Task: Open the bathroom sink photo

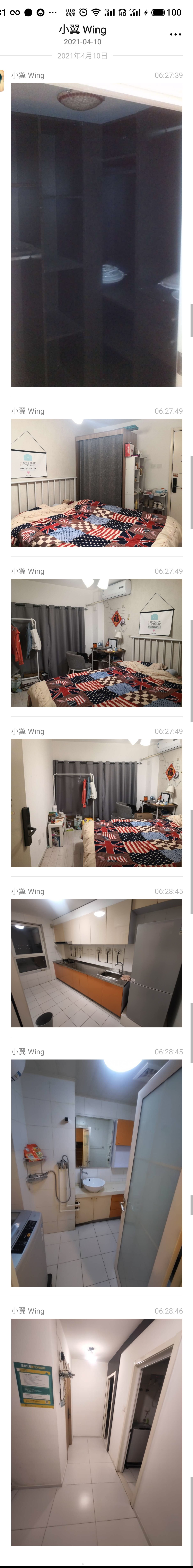Action: (x=96, y=1172)
